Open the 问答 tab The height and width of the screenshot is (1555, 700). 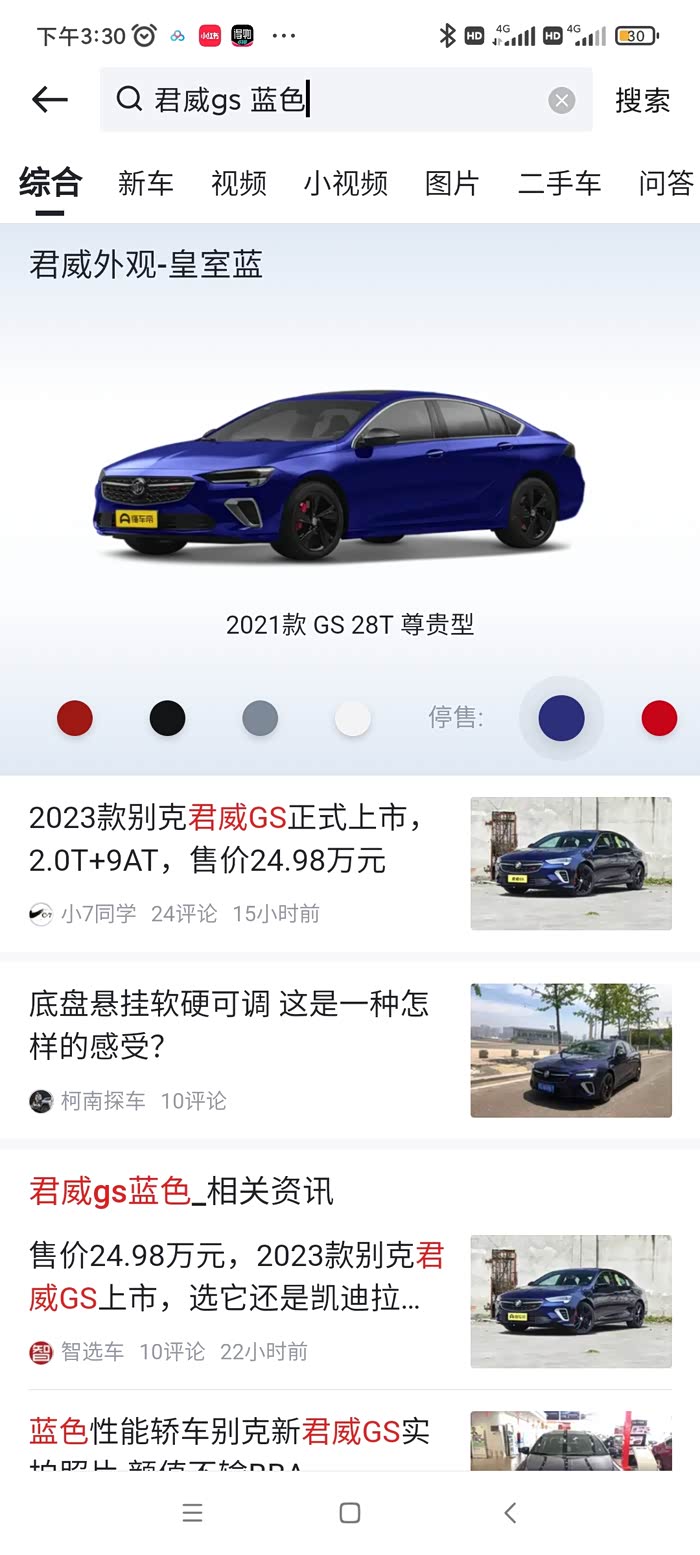(x=665, y=183)
